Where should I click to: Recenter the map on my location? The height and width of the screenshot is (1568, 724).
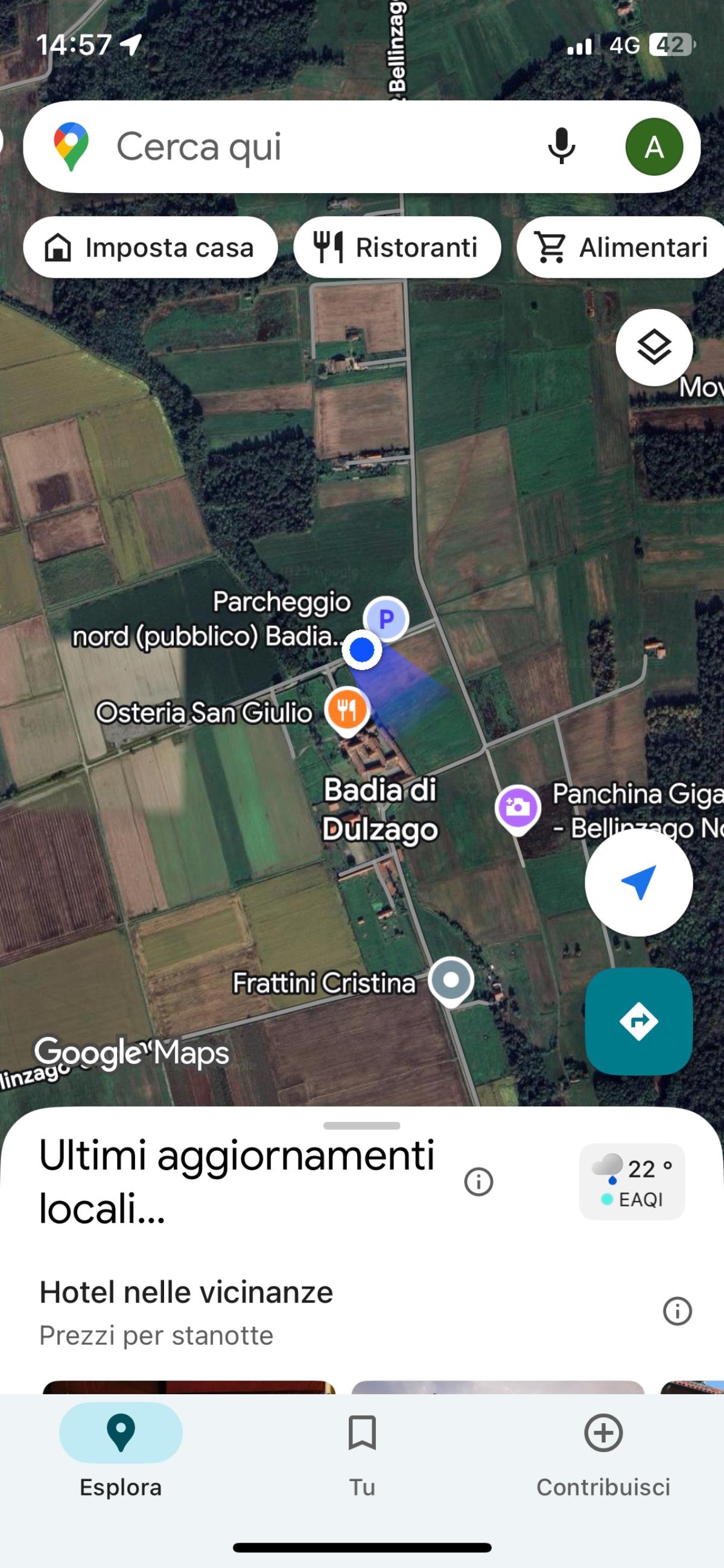[x=638, y=882]
